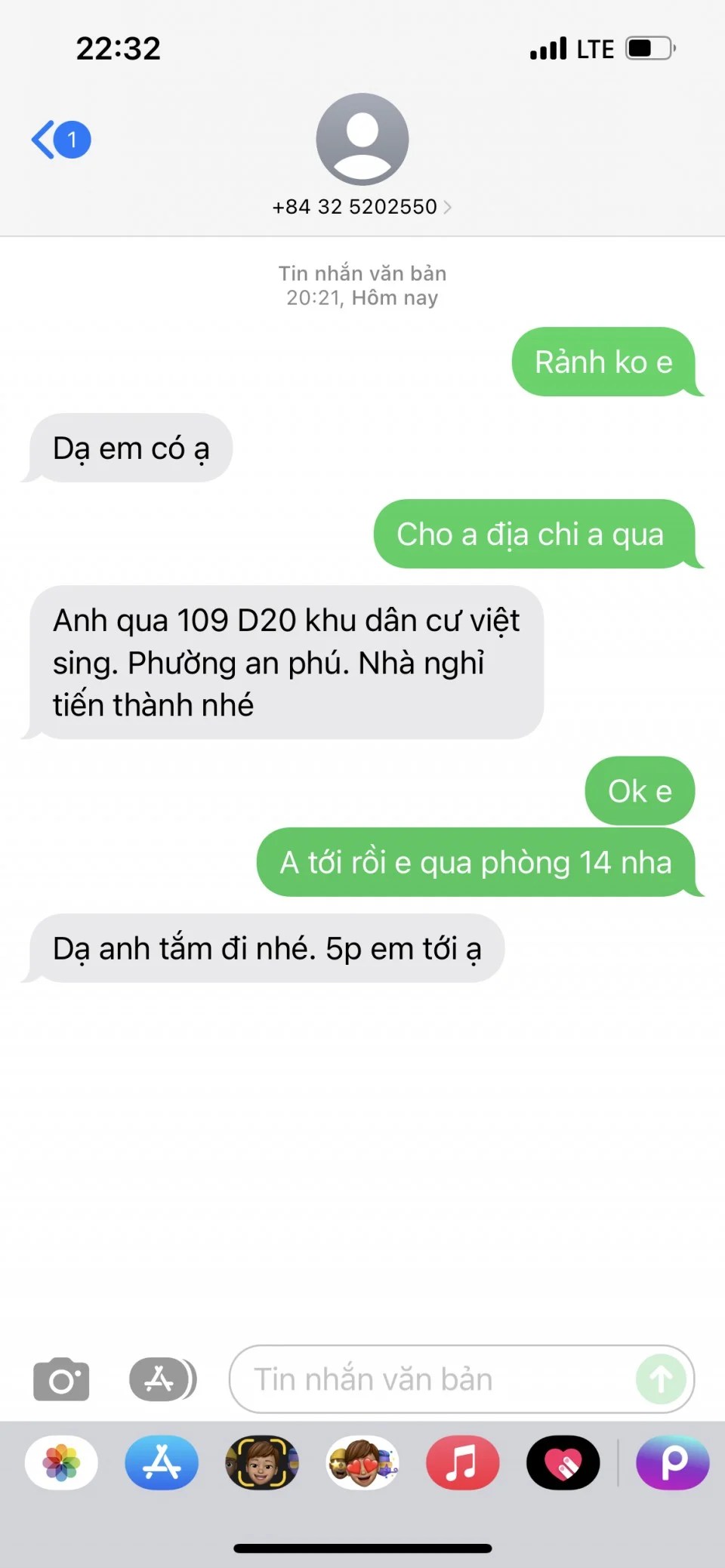This screenshot has width=725, height=1568.
Task: Open the Music app in the strip
Action: pos(463,1462)
